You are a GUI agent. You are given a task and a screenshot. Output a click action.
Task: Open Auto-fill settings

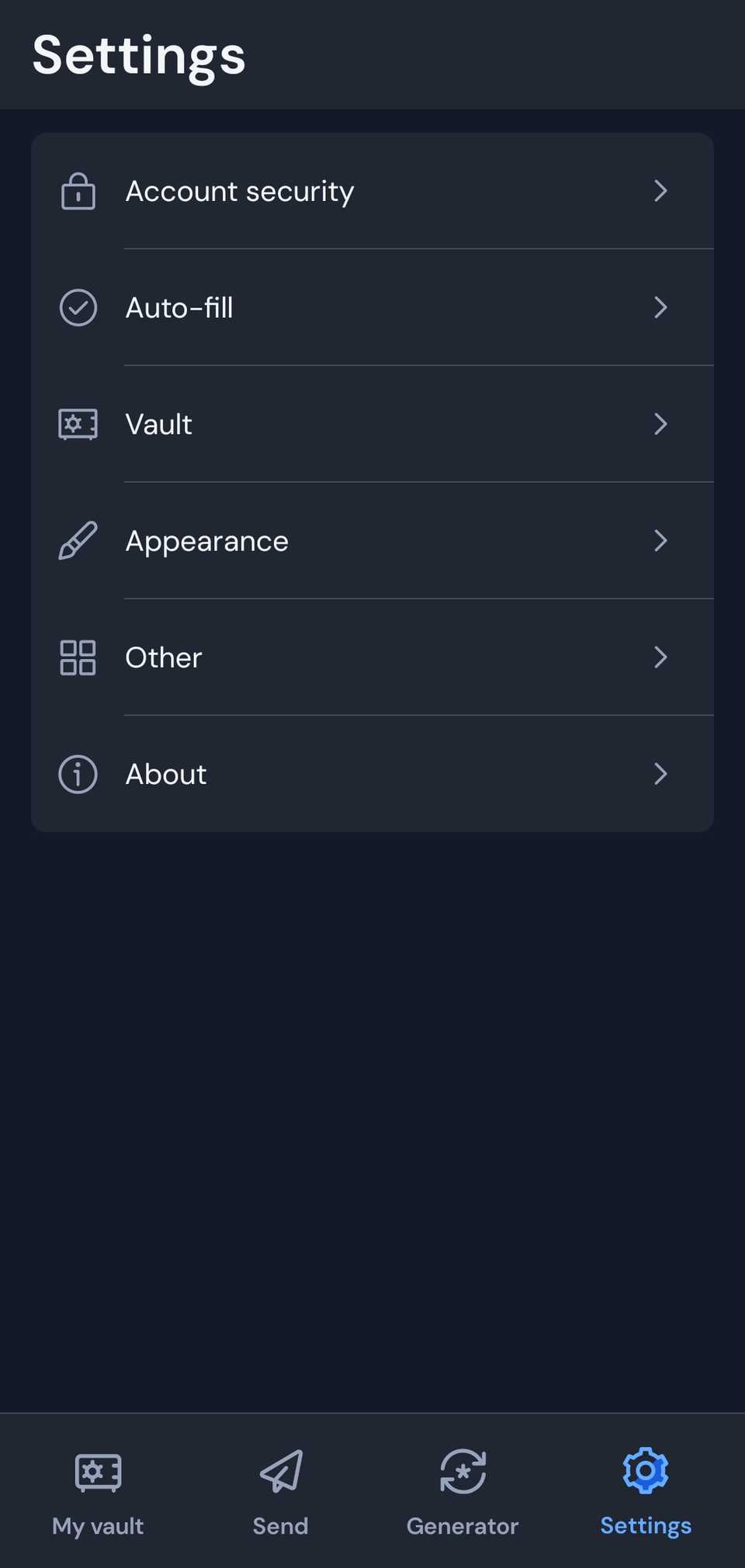tap(372, 307)
